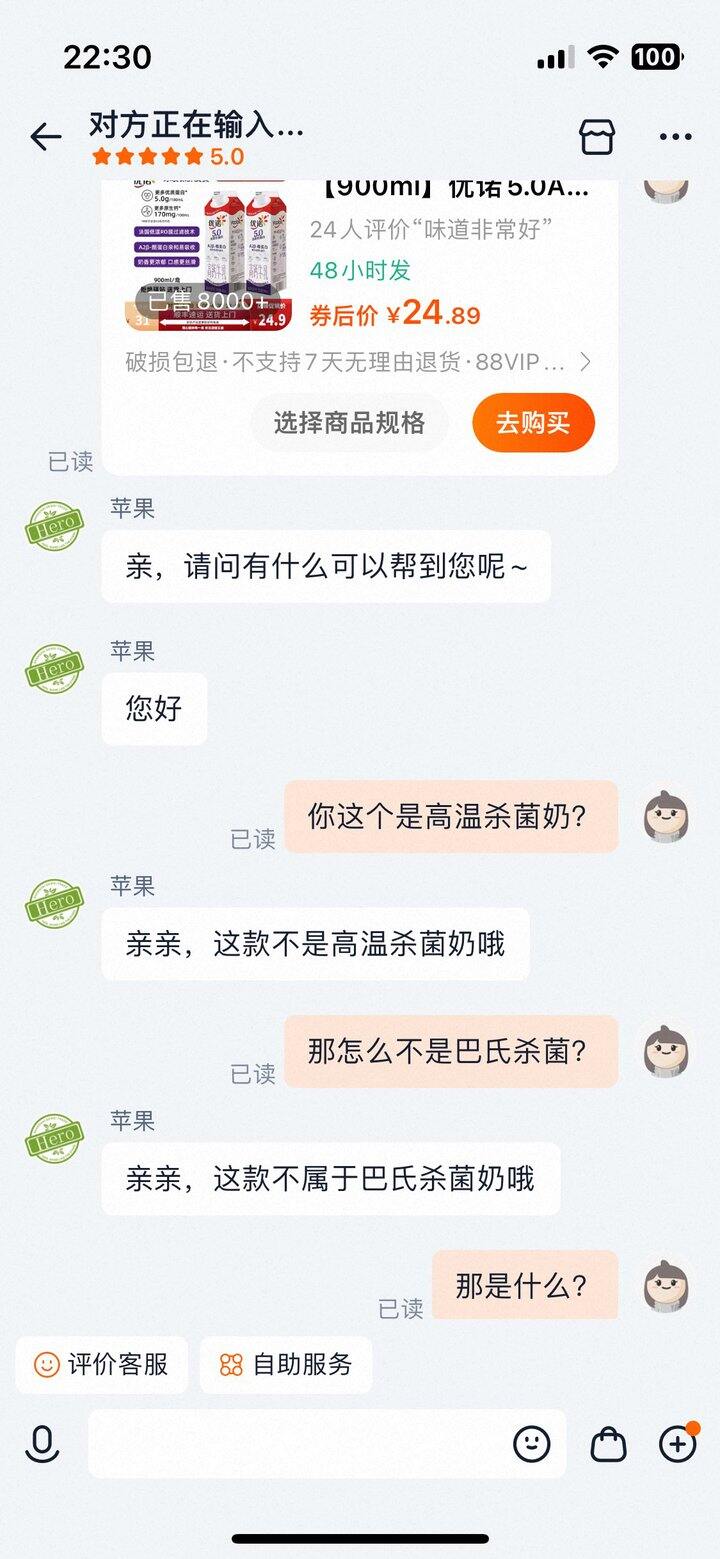Tap the microphone voice input icon

pyautogui.click(x=40, y=1444)
